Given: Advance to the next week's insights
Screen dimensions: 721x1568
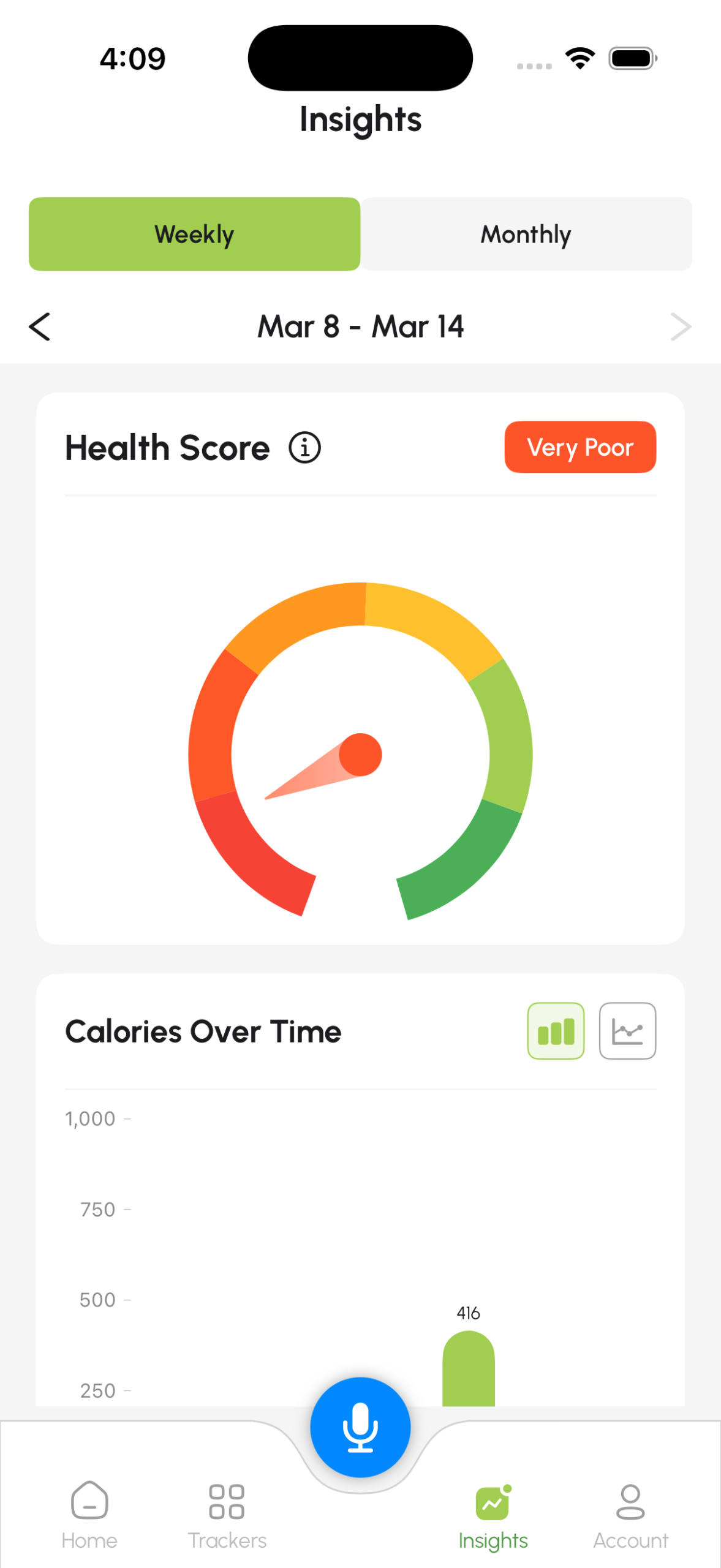Looking at the screenshot, I should point(681,326).
